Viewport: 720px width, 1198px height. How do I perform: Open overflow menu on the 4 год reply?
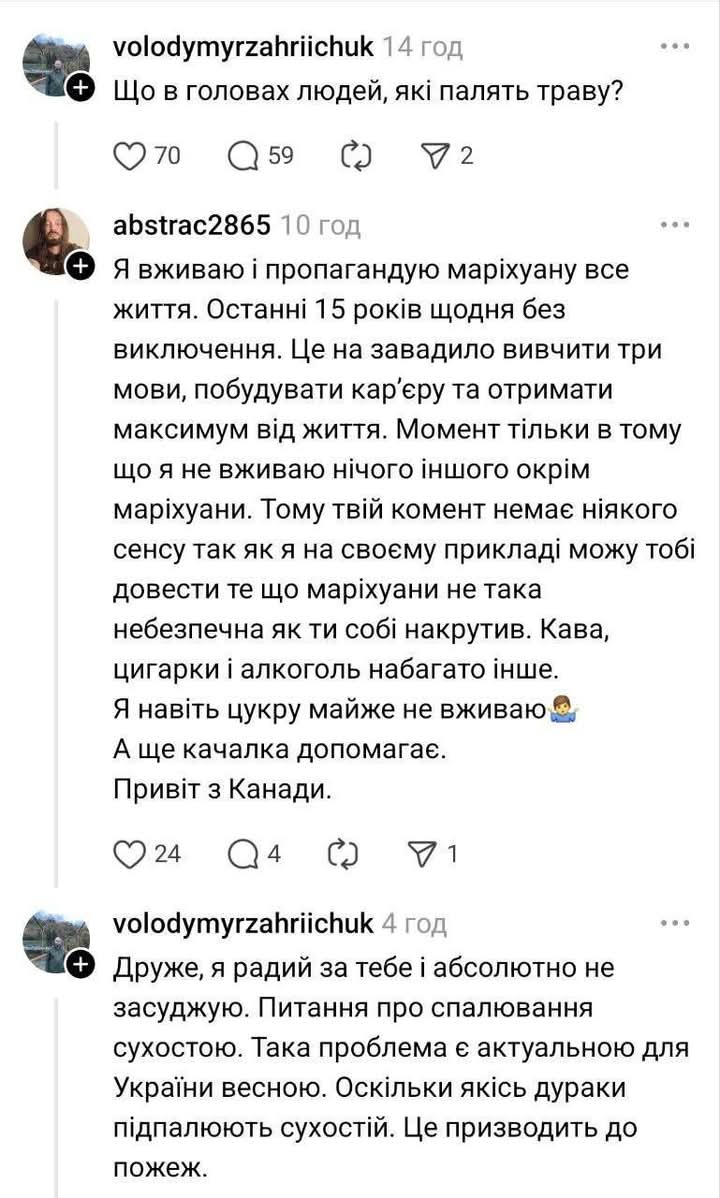(675, 923)
